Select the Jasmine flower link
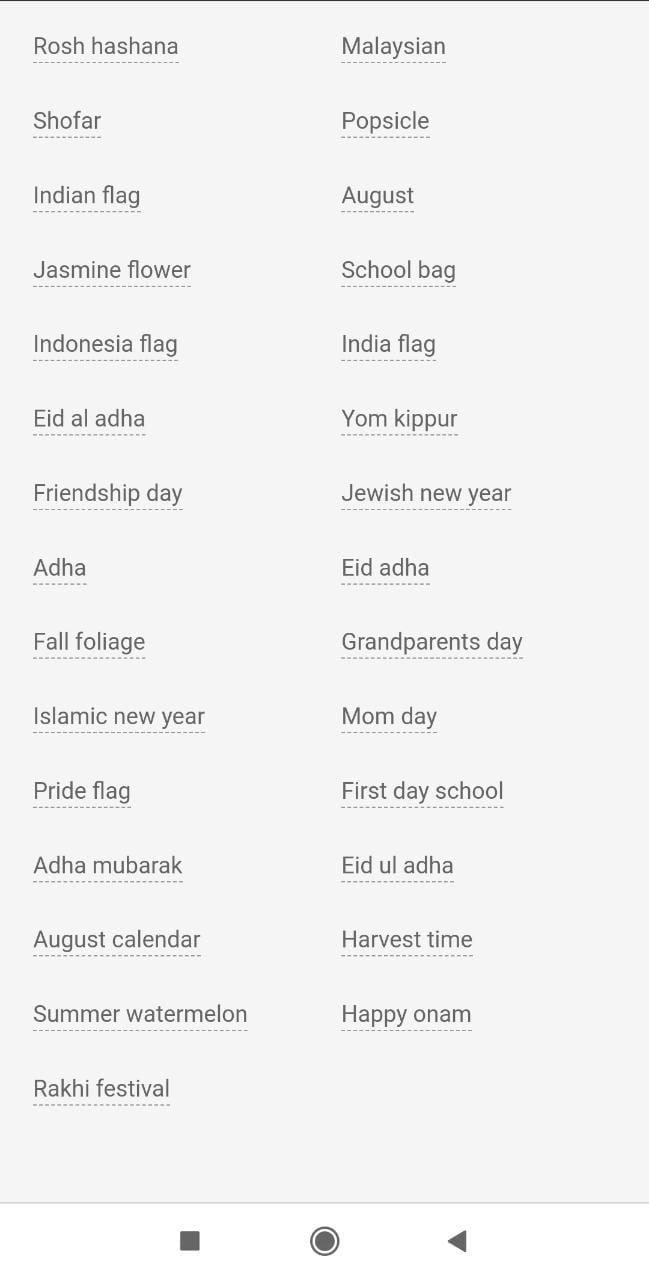Viewport: 649px width, 1280px height. 111,270
